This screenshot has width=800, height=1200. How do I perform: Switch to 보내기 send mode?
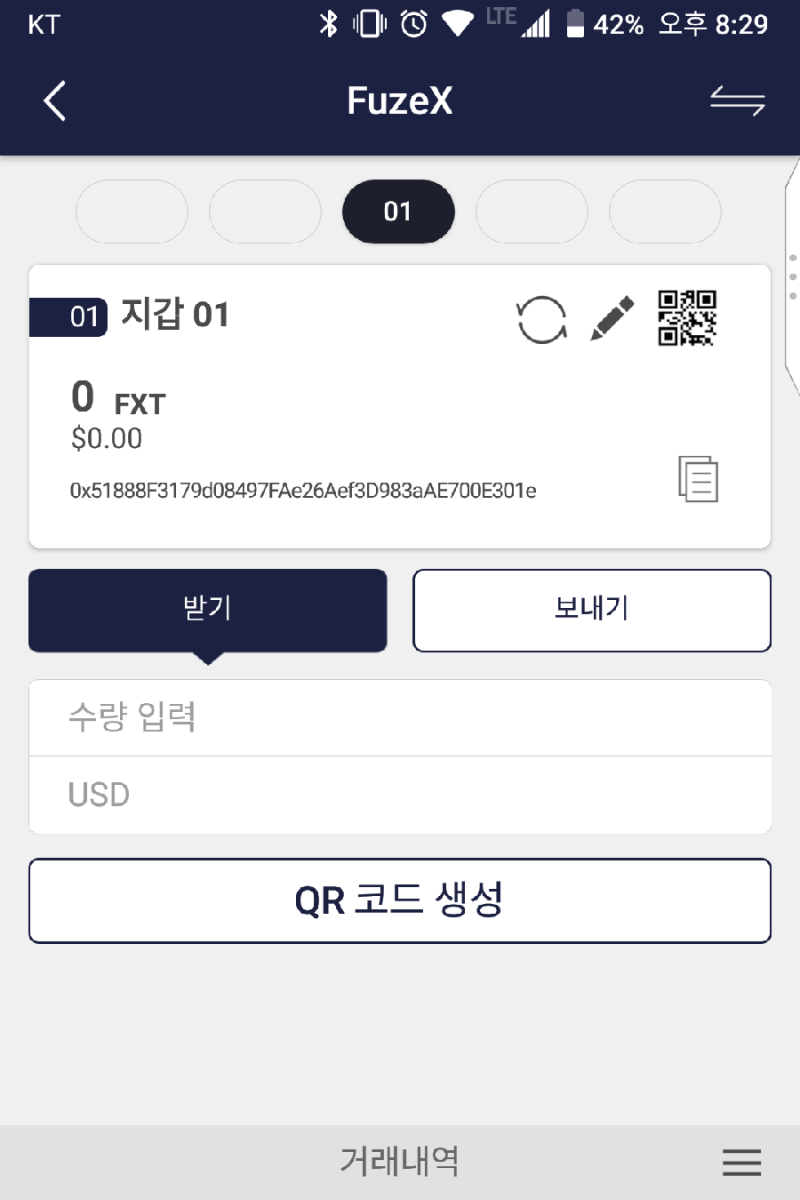(x=591, y=610)
